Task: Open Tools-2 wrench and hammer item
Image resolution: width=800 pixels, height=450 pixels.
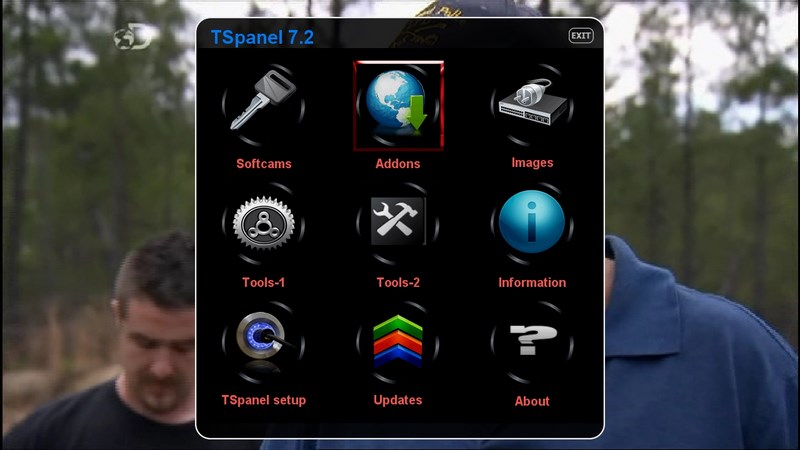Action: tap(398, 225)
